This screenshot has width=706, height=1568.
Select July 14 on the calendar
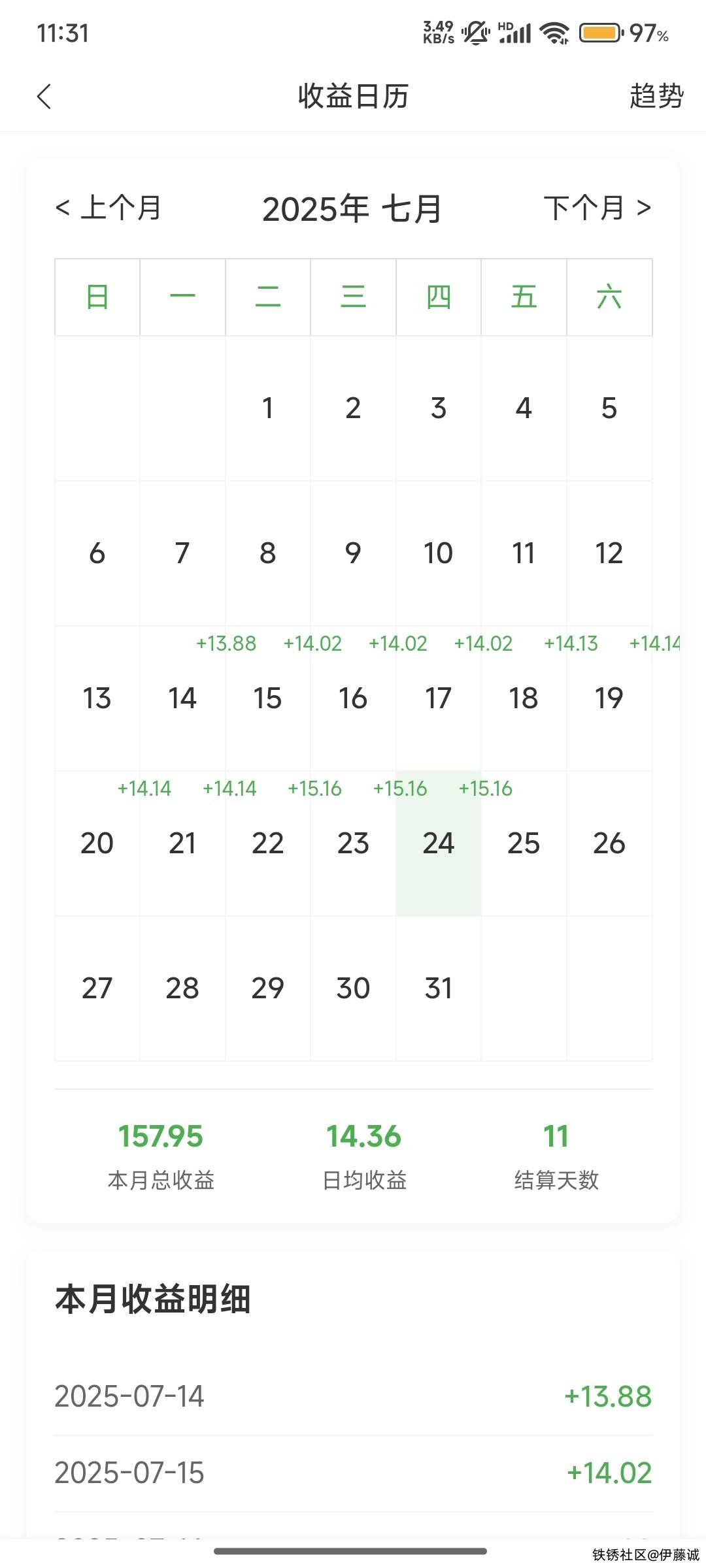point(182,698)
